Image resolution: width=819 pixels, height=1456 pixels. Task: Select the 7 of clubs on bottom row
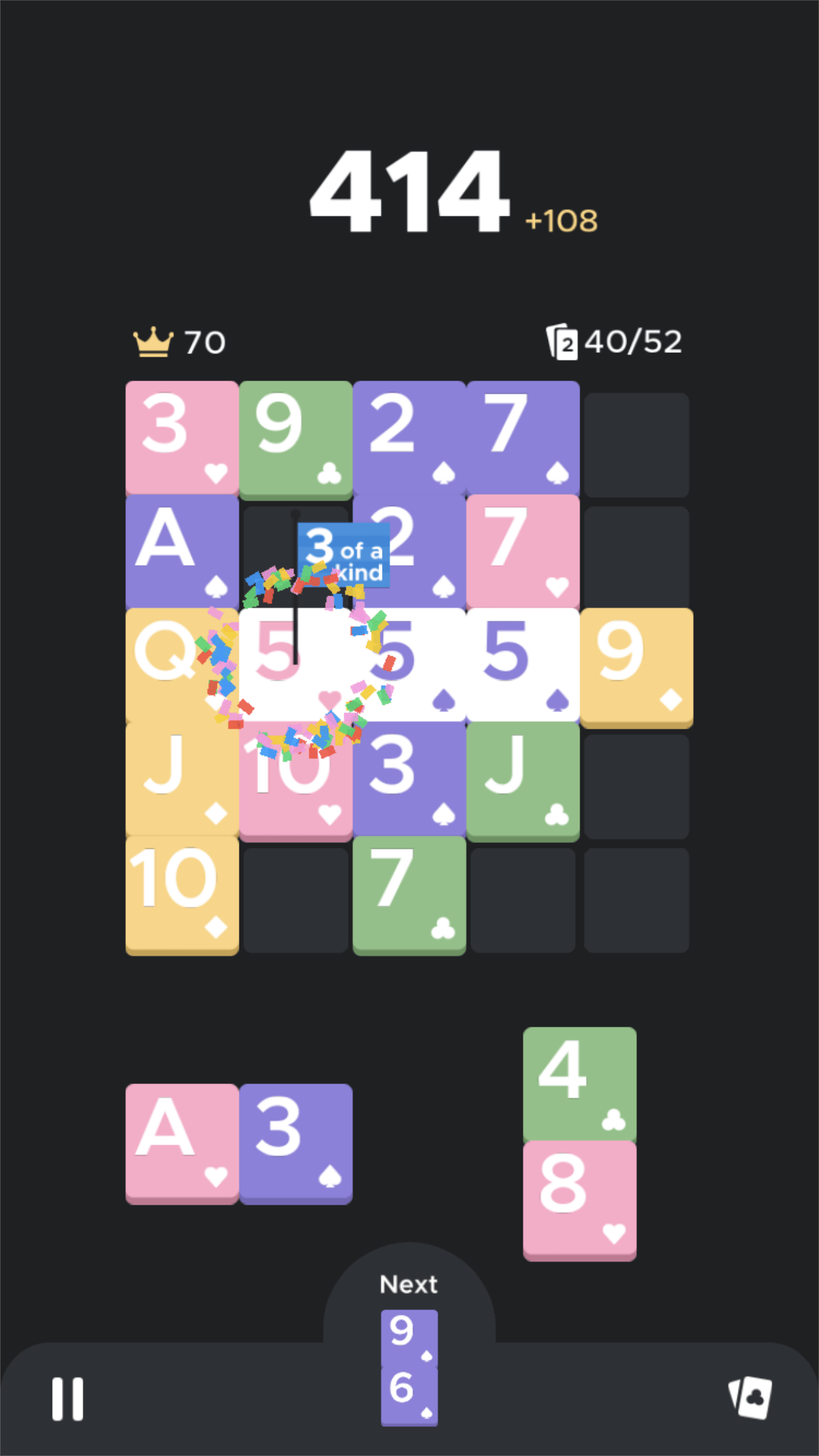point(409,894)
